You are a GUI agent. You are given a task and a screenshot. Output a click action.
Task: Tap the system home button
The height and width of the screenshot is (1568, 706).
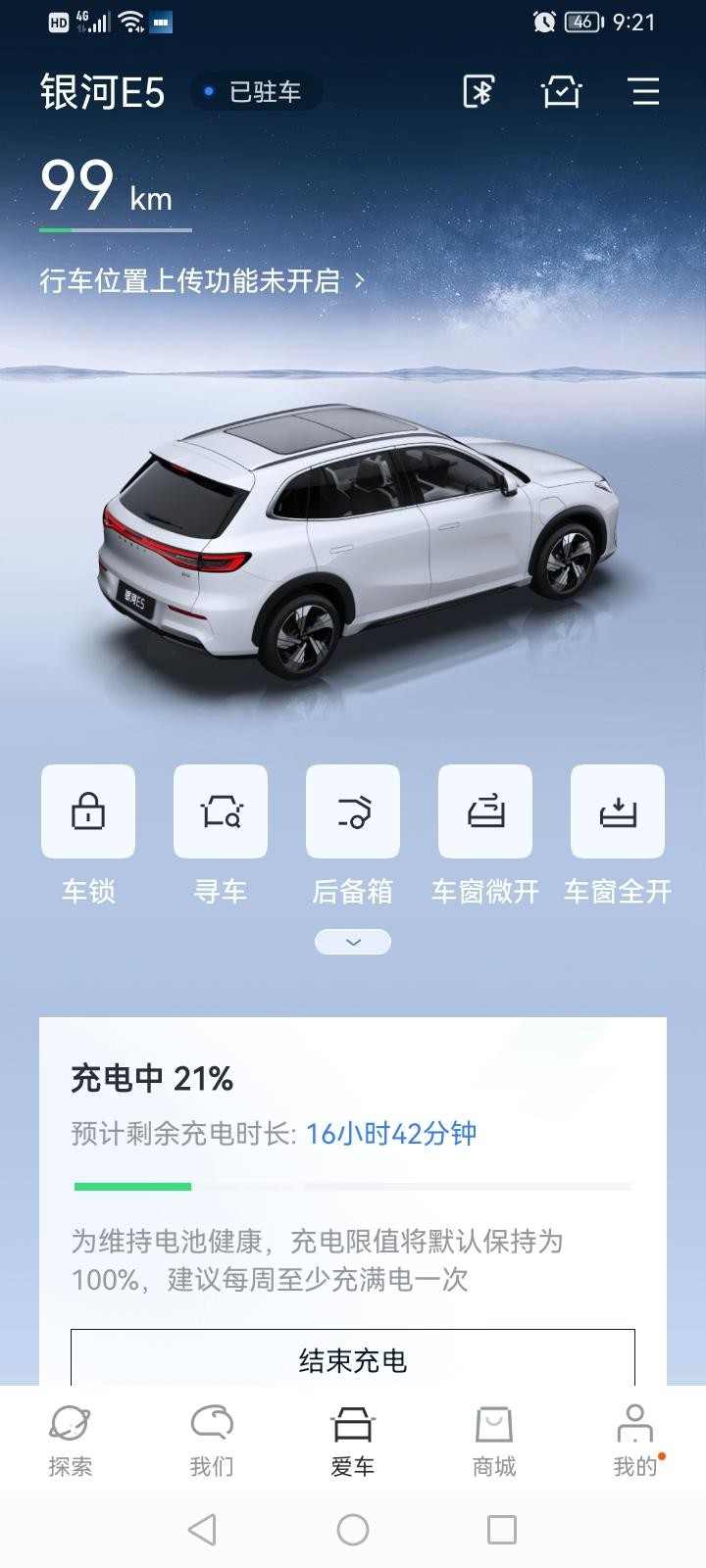pos(353,1530)
